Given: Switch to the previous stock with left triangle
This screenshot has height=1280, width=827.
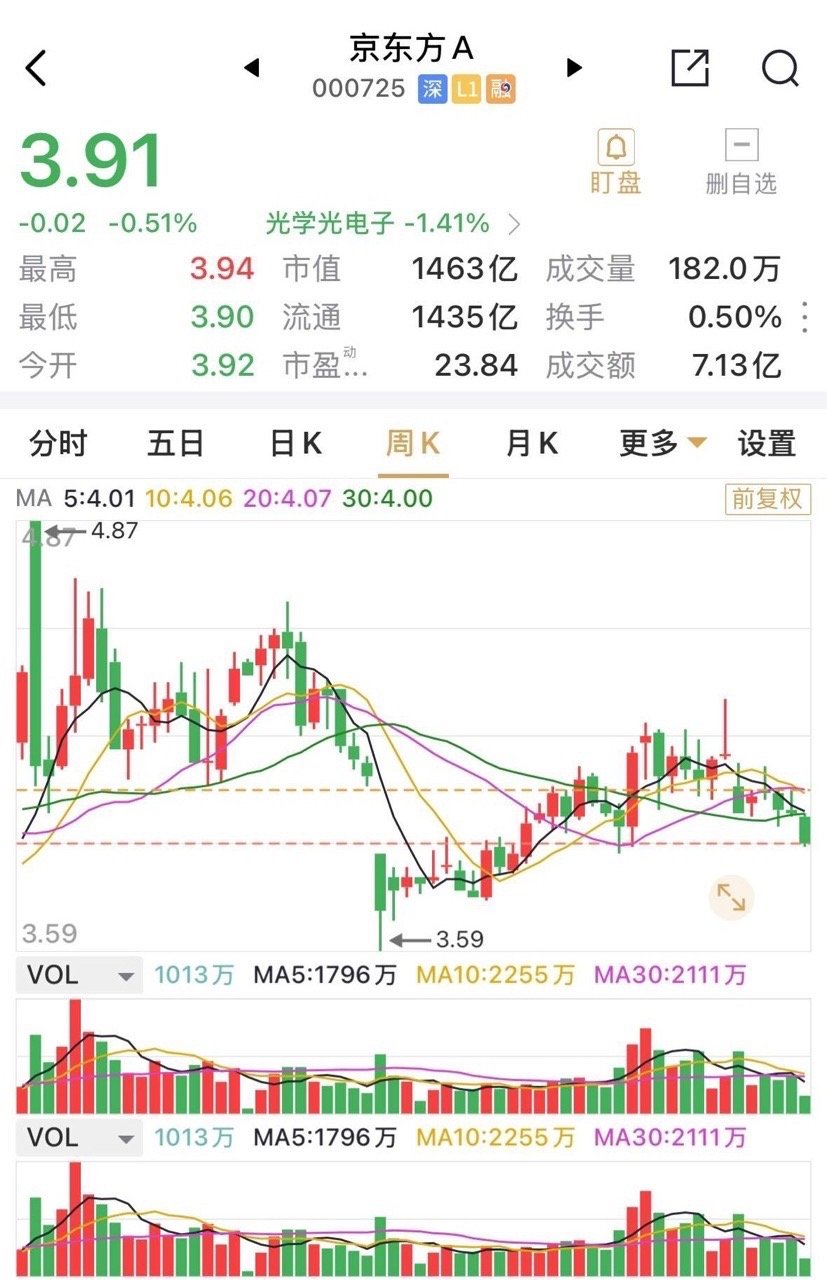Looking at the screenshot, I should (x=251, y=68).
